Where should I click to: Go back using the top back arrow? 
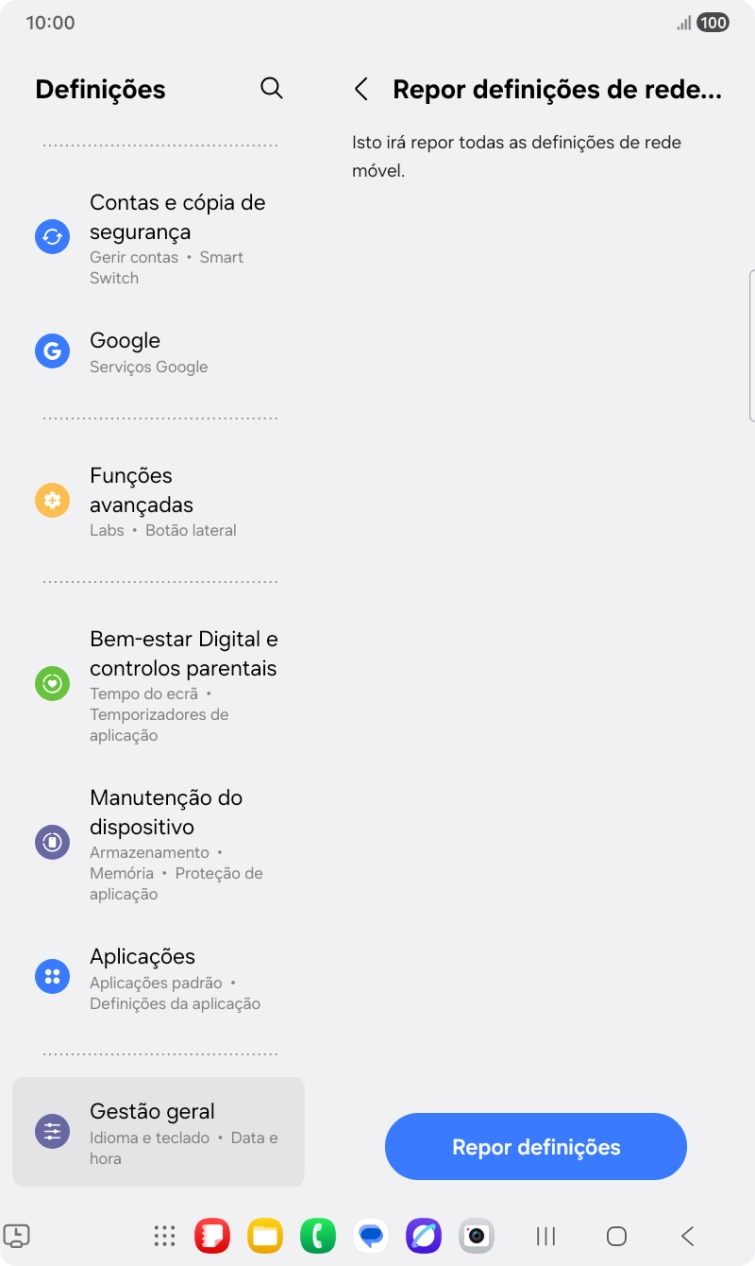[363, 89]
